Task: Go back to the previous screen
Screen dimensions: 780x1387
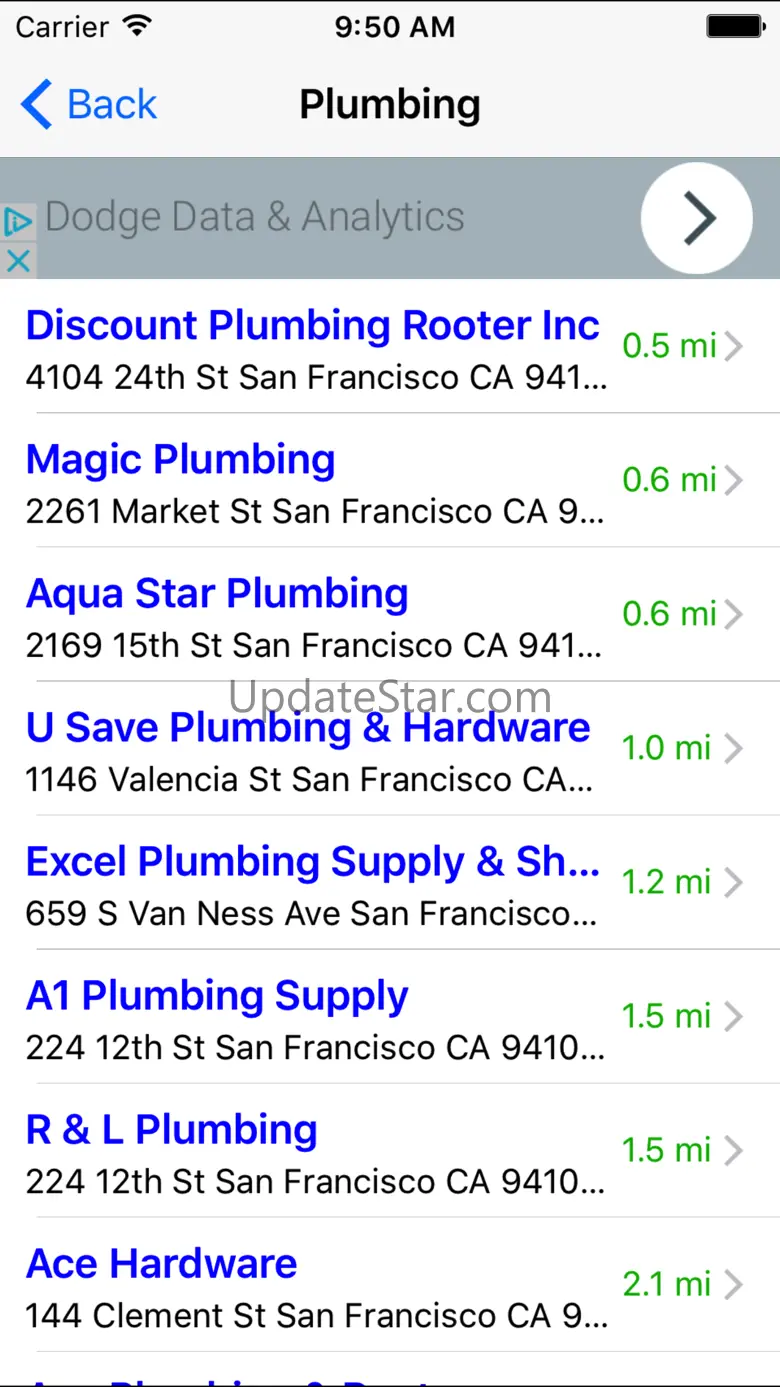Action: click(88, 105)
